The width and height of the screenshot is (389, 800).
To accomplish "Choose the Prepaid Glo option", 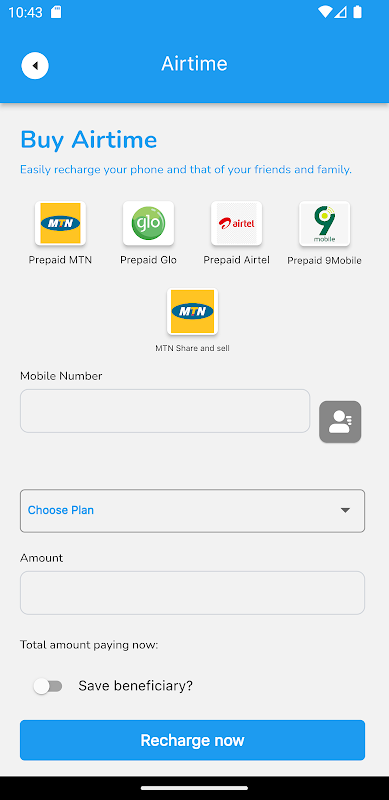I will click(x=149, y=223).
